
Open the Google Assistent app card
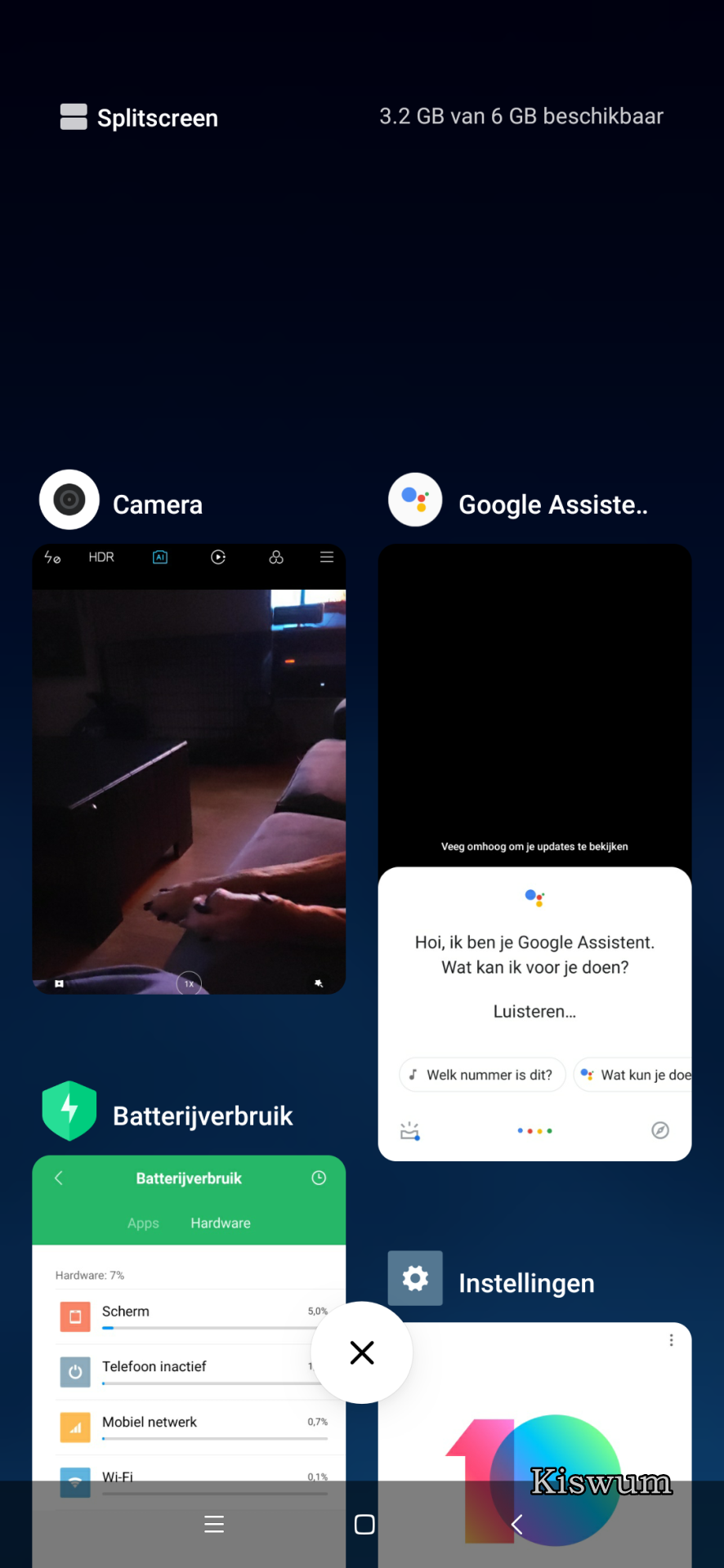coord(534,853)
